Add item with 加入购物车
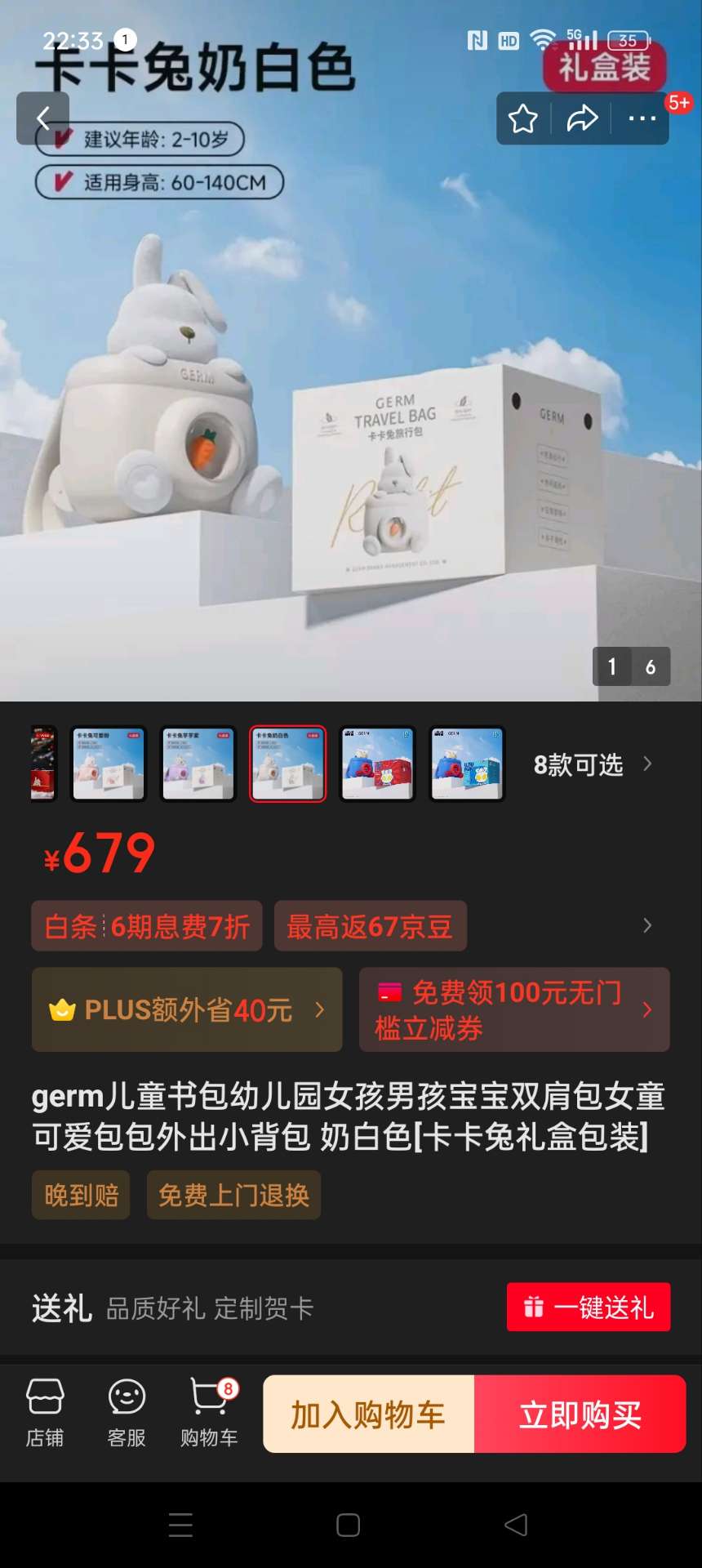This screenshot has height=1568, width=702. tap(368, 1414)
